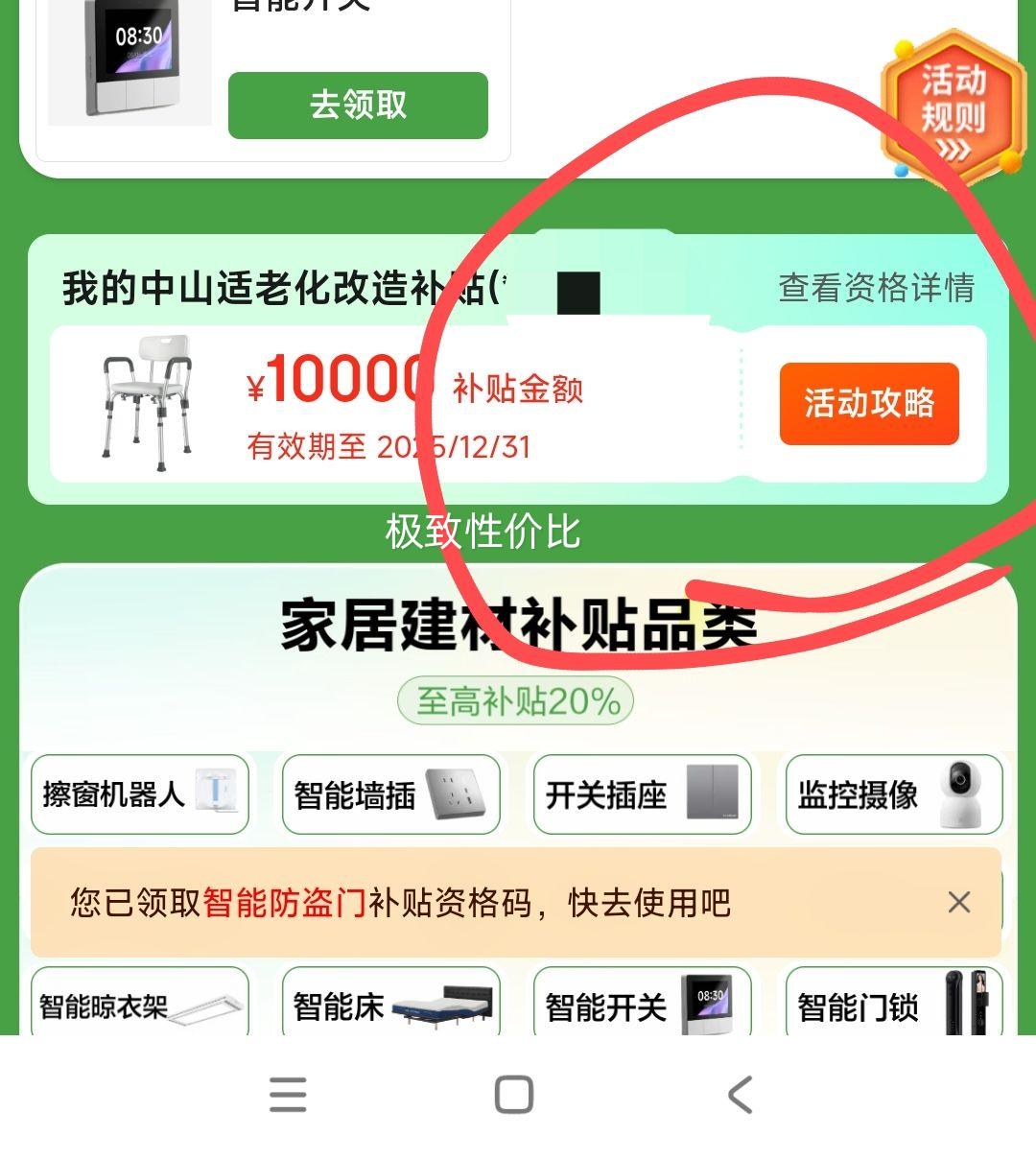
Task: Tap the 去领取 claim button
Action: pos(359,106)
